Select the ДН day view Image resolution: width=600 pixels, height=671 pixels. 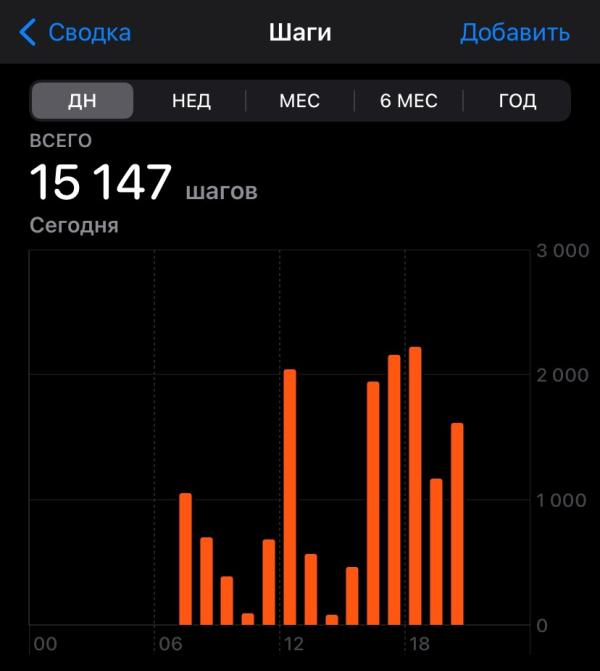82,101
